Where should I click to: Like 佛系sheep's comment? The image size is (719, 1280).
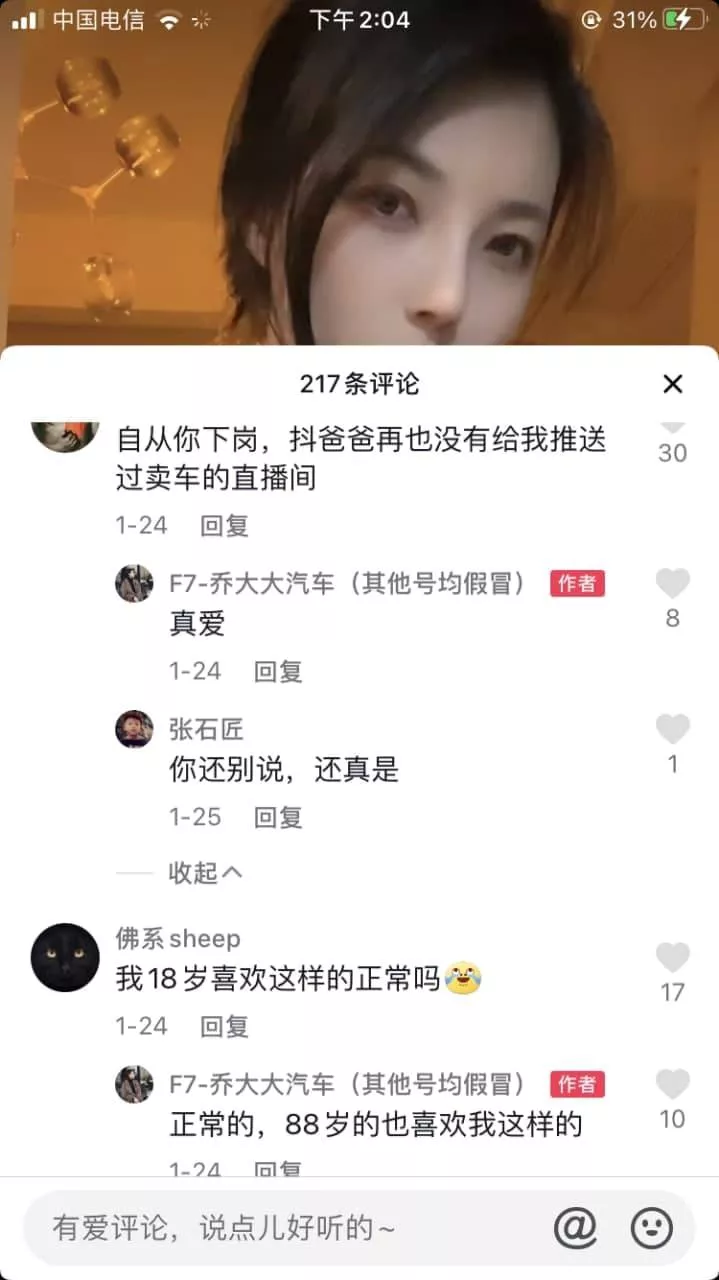(672, 958)
